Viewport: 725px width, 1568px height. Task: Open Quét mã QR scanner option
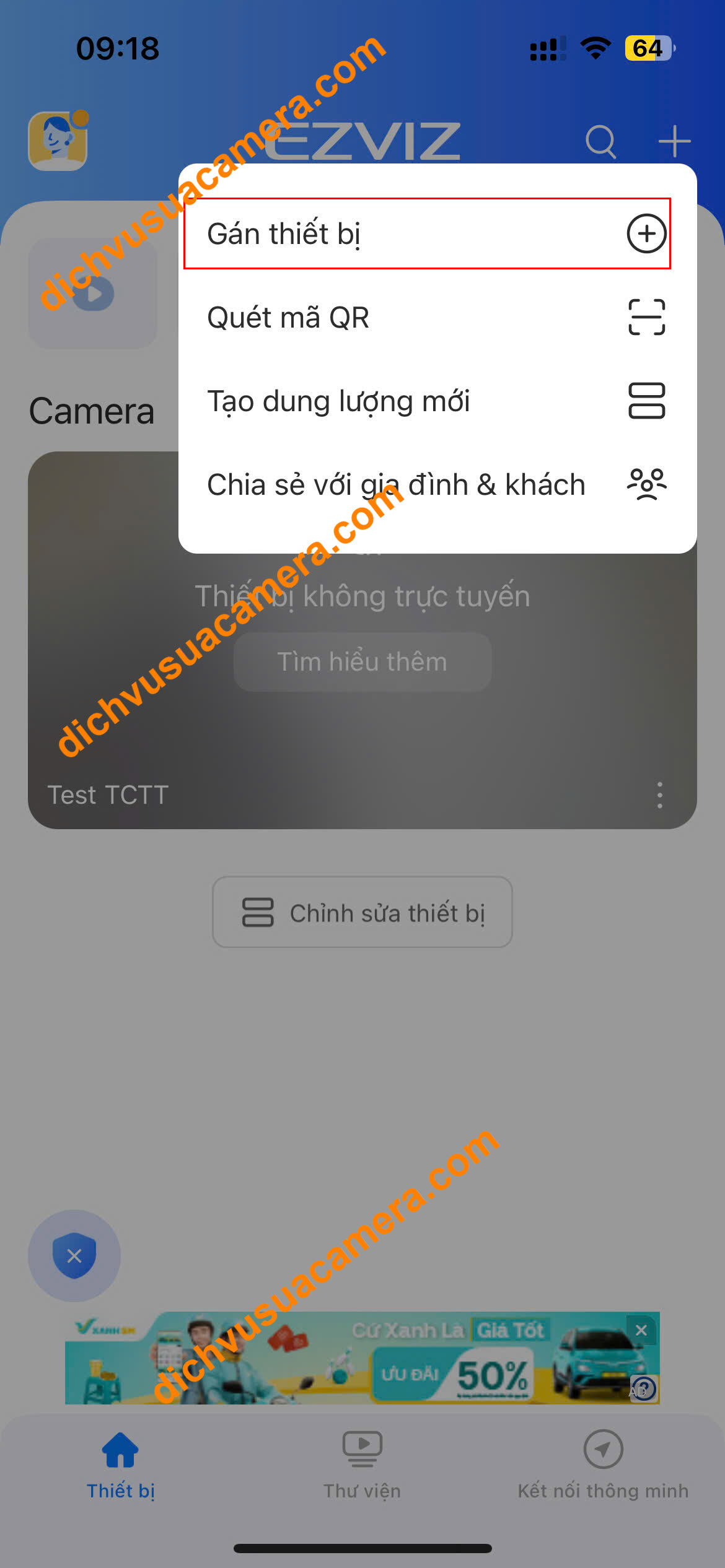[x=426, y=317]
